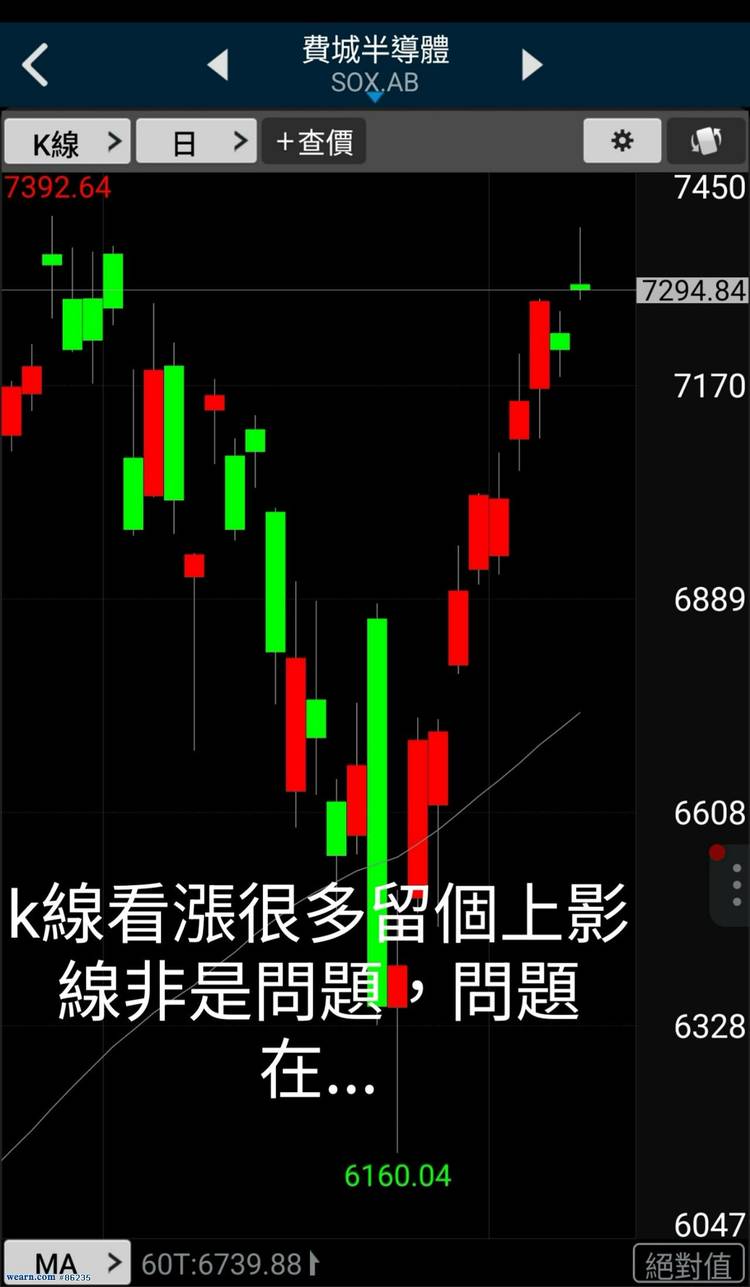Open the 日 period selector
This screenshot has height=1287, width=750.
pos(196,142)
